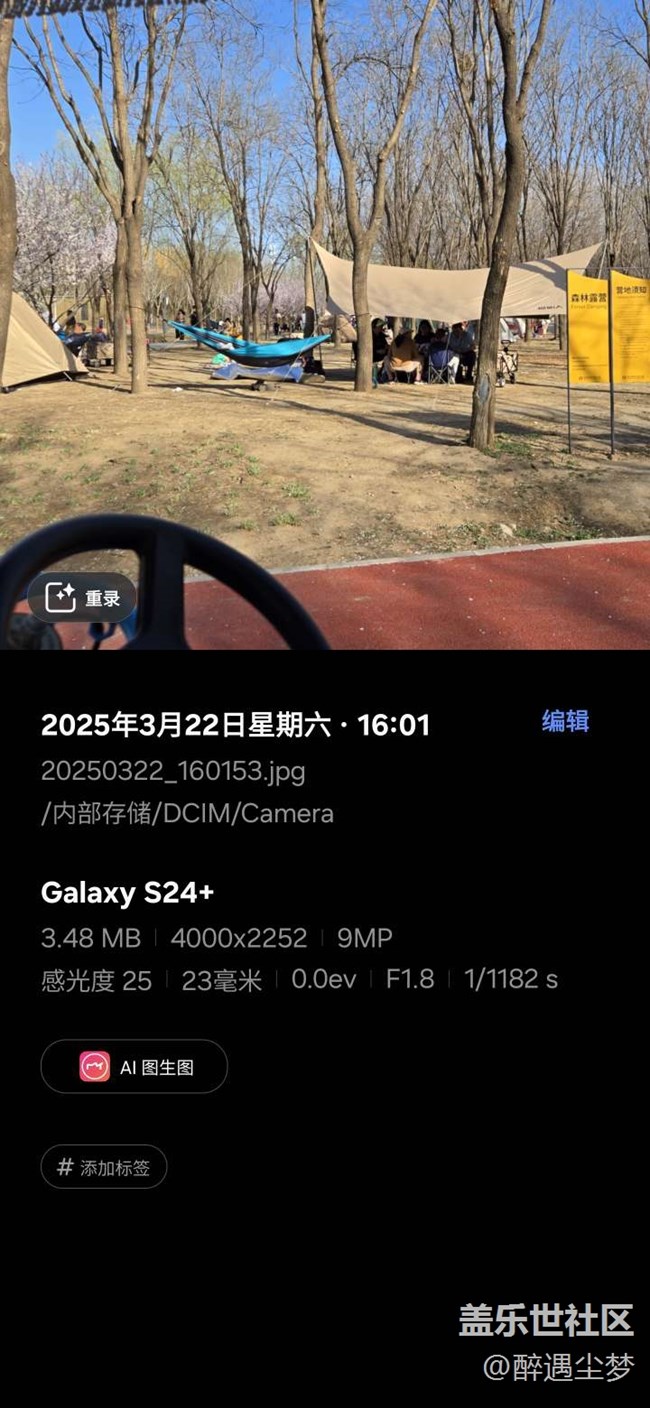Tap 编辑 to edit photo details
The image size is (650, 1408).
566,721
